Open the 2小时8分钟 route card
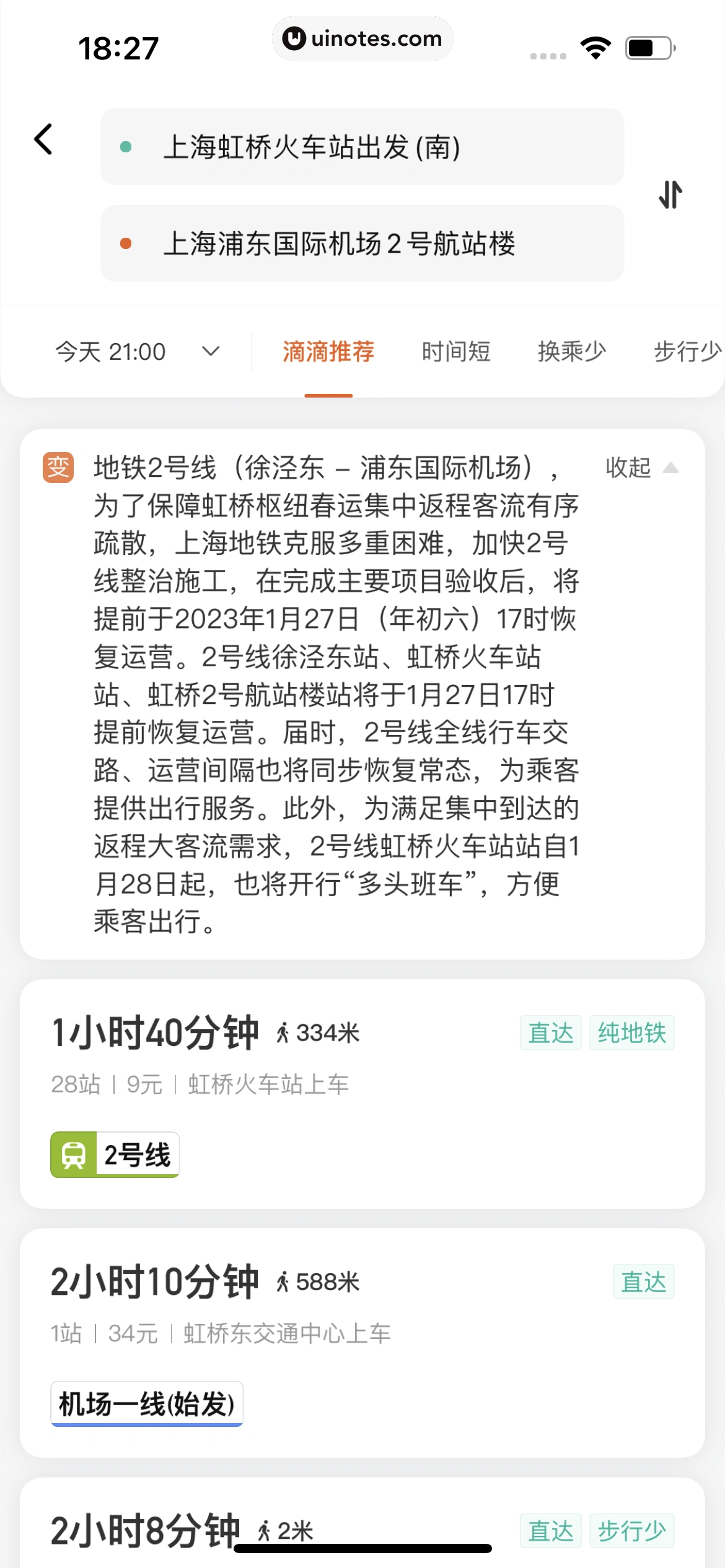This screenshot has height=1568, width=725. click(362, 1527)
